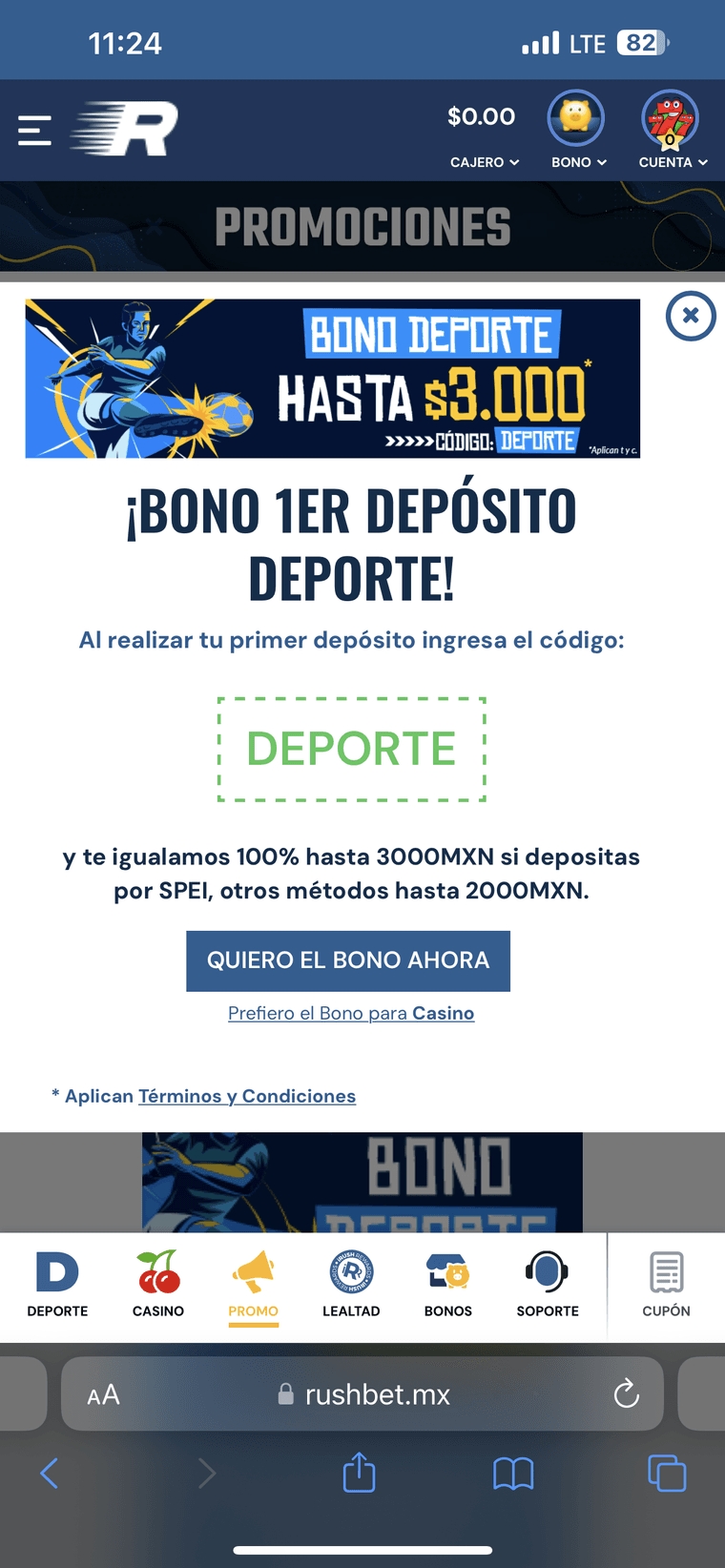Screen dimensions: 725x1568
Task: Expand the Cajero dropdown
Action: (484, 162)
